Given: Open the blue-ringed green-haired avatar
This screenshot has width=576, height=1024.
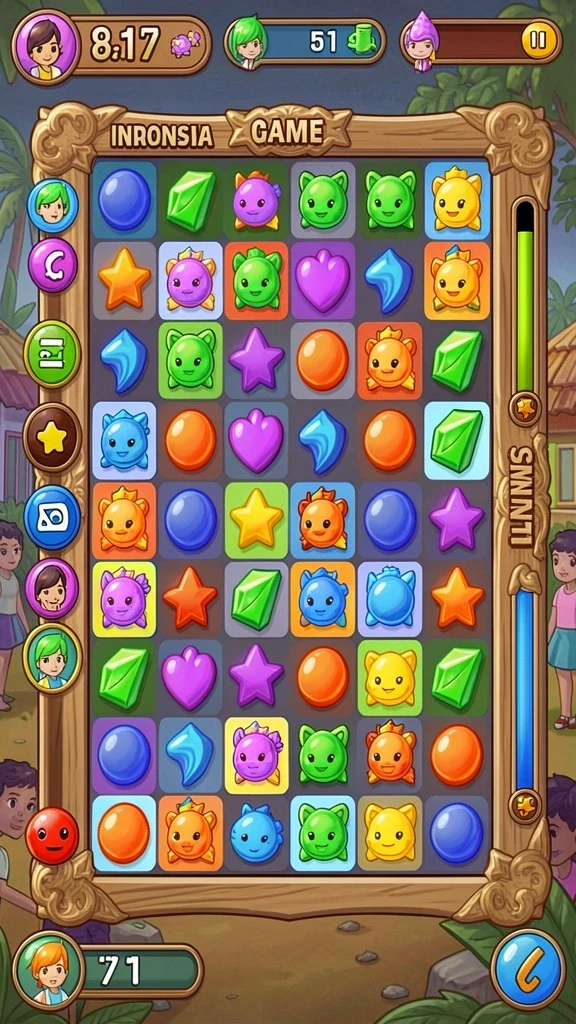Looking at the screenshot, I should 52,205.
